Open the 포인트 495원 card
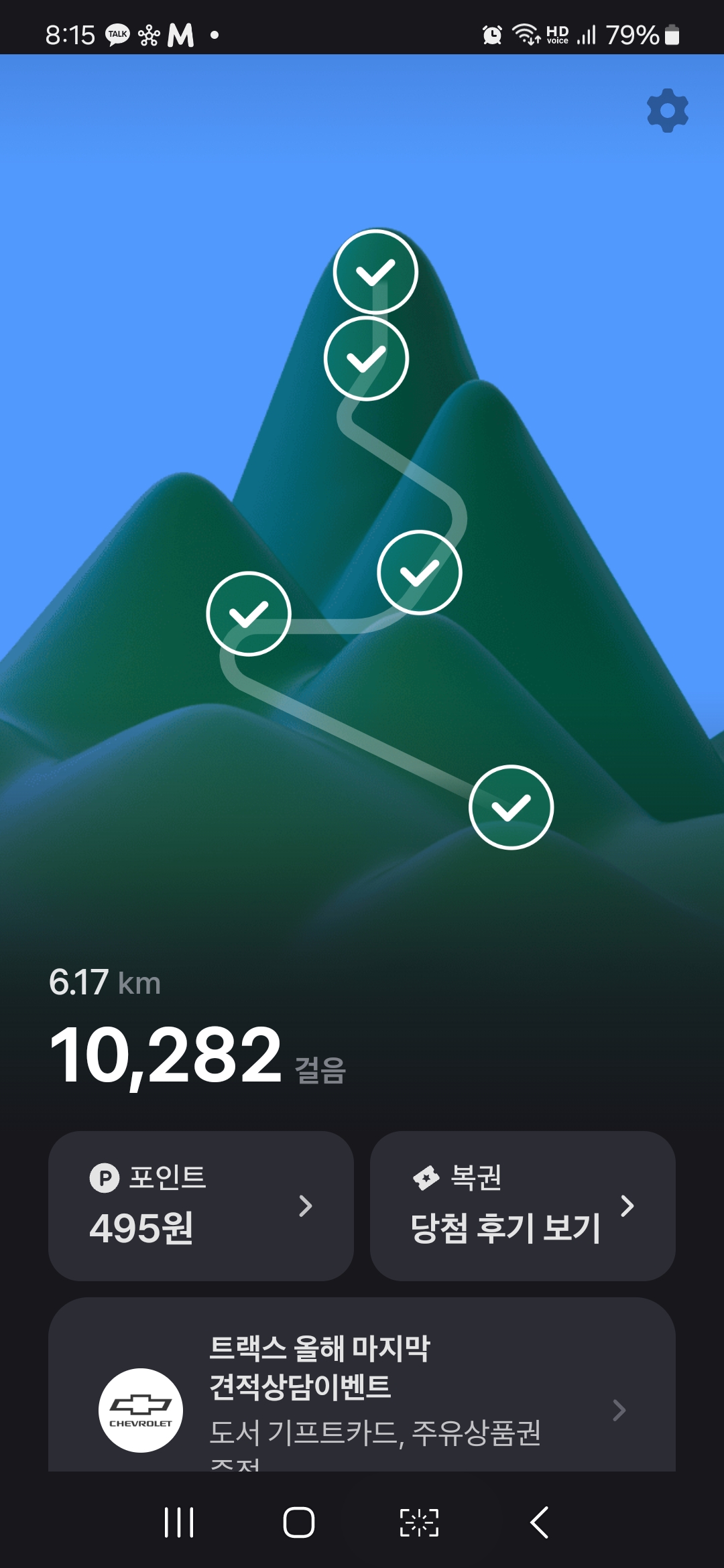 (200, 1205)
